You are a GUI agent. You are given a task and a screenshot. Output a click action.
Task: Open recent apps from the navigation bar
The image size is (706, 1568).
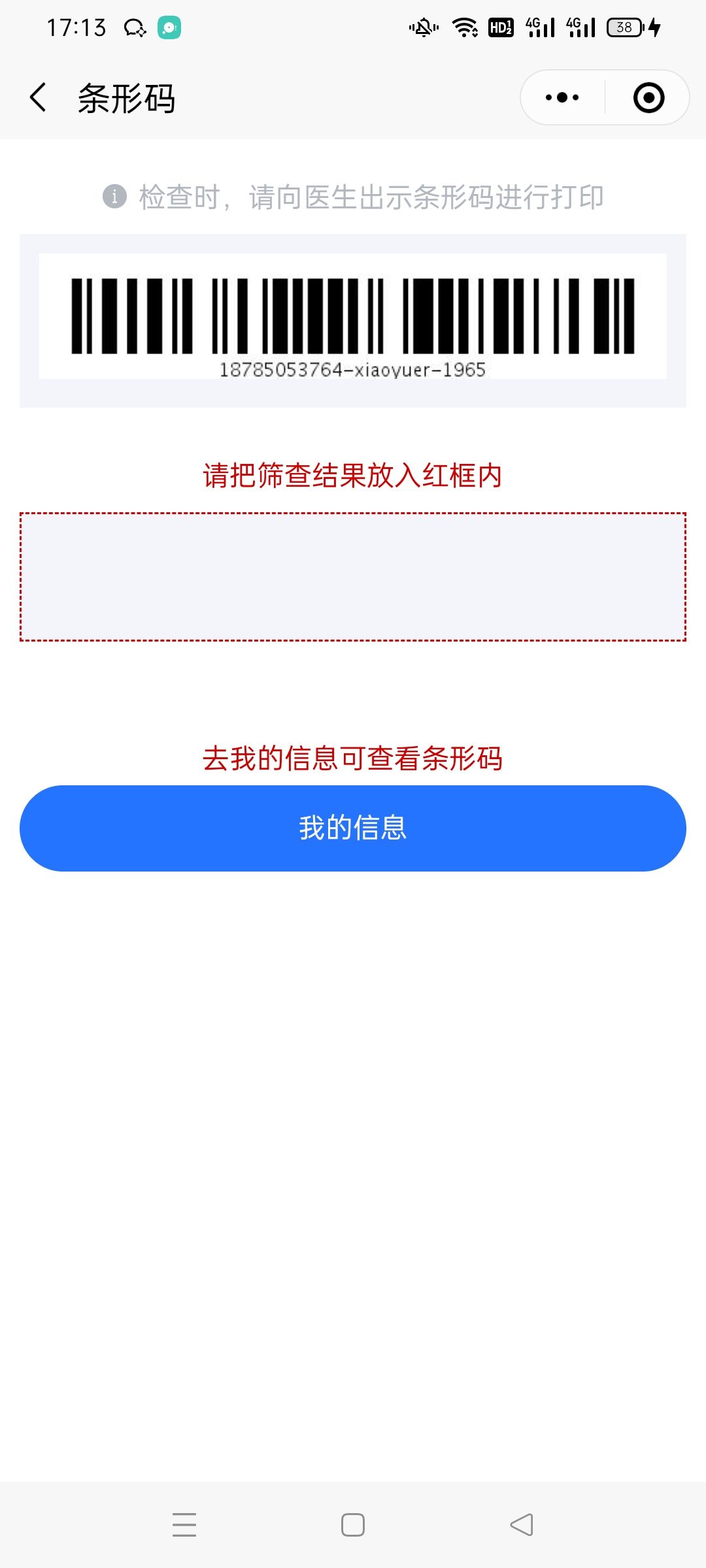click(x=184, y=1525)
